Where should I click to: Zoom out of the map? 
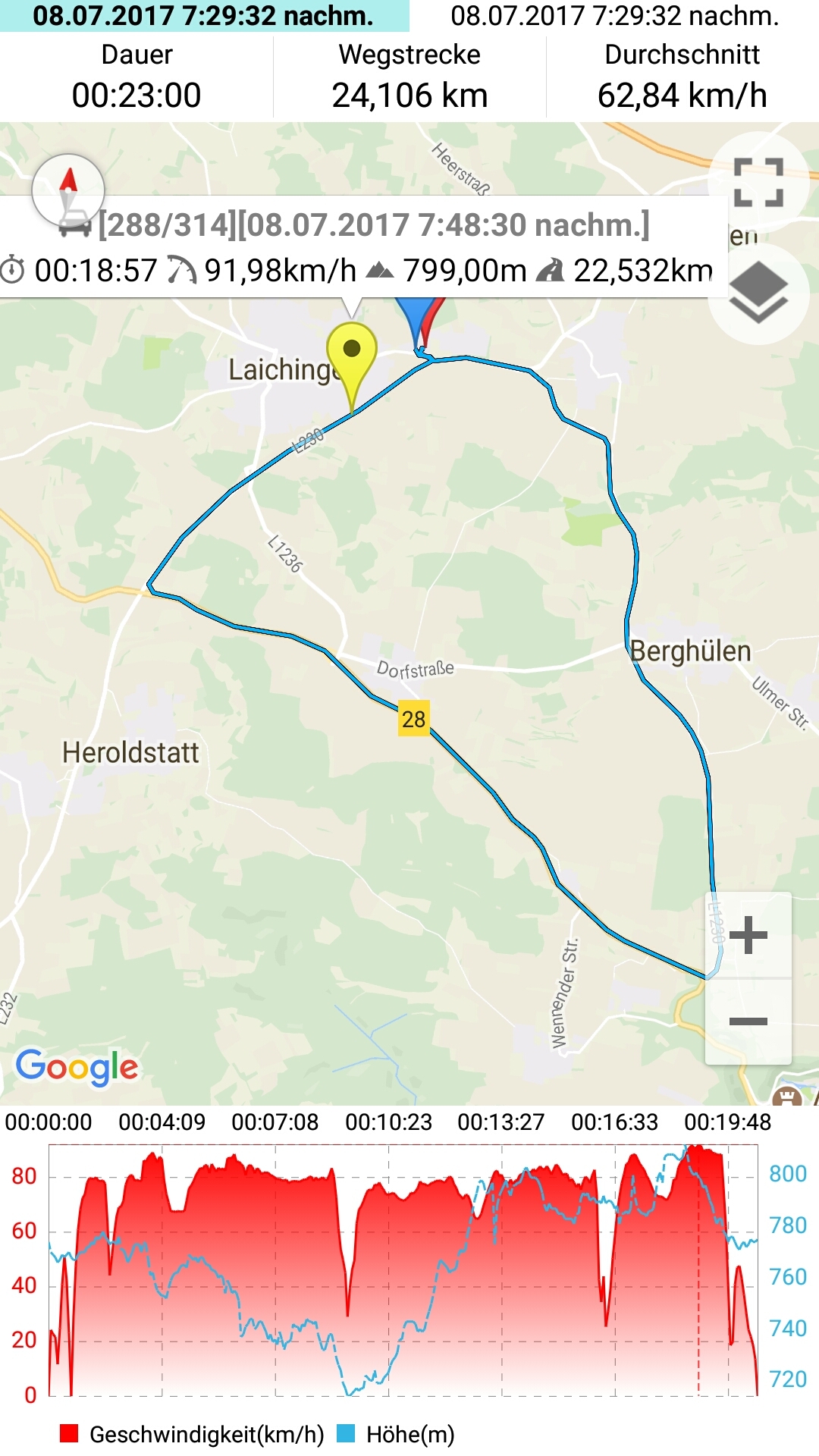click(x=748, y=1021)
